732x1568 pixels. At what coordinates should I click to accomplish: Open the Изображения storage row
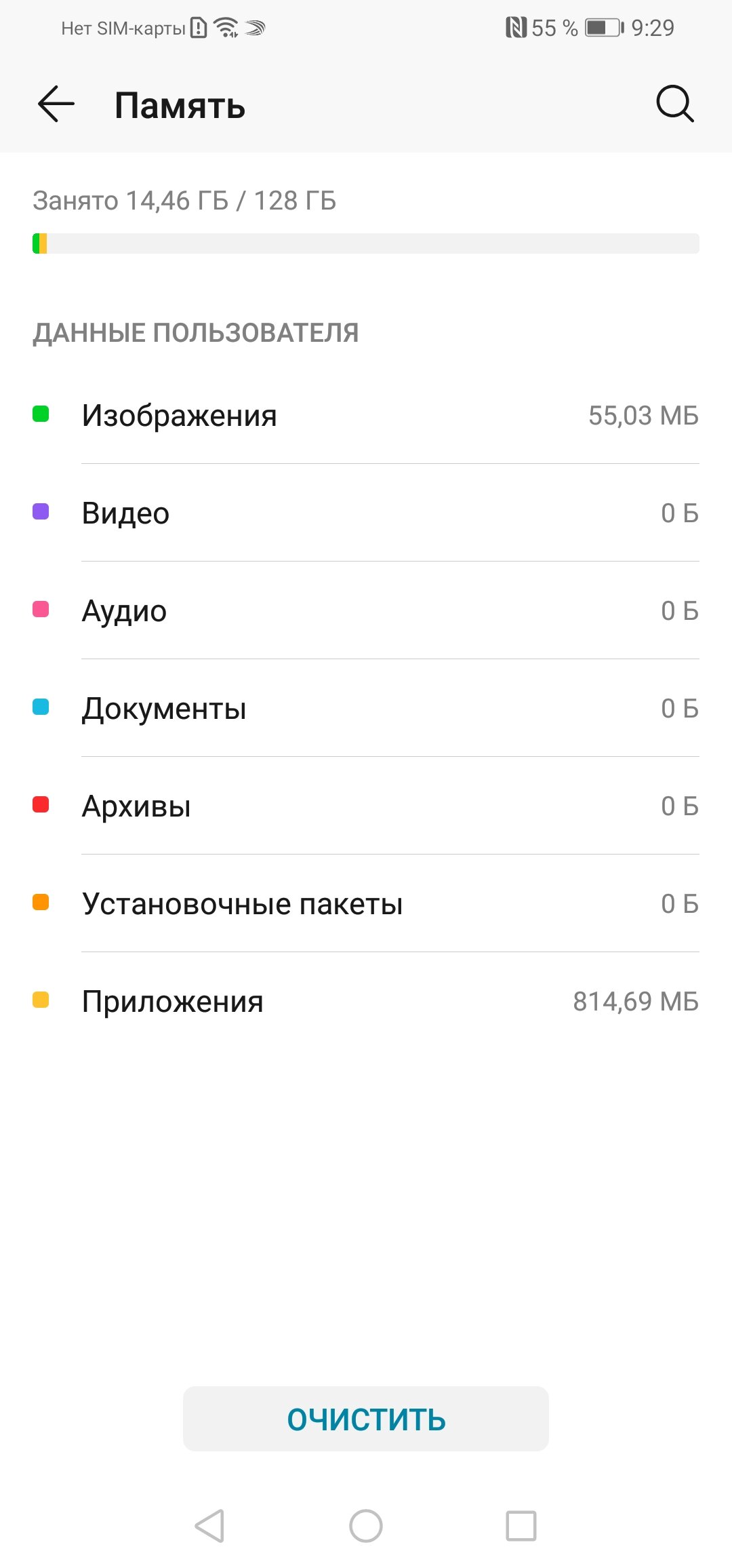[x=366, y=415]
